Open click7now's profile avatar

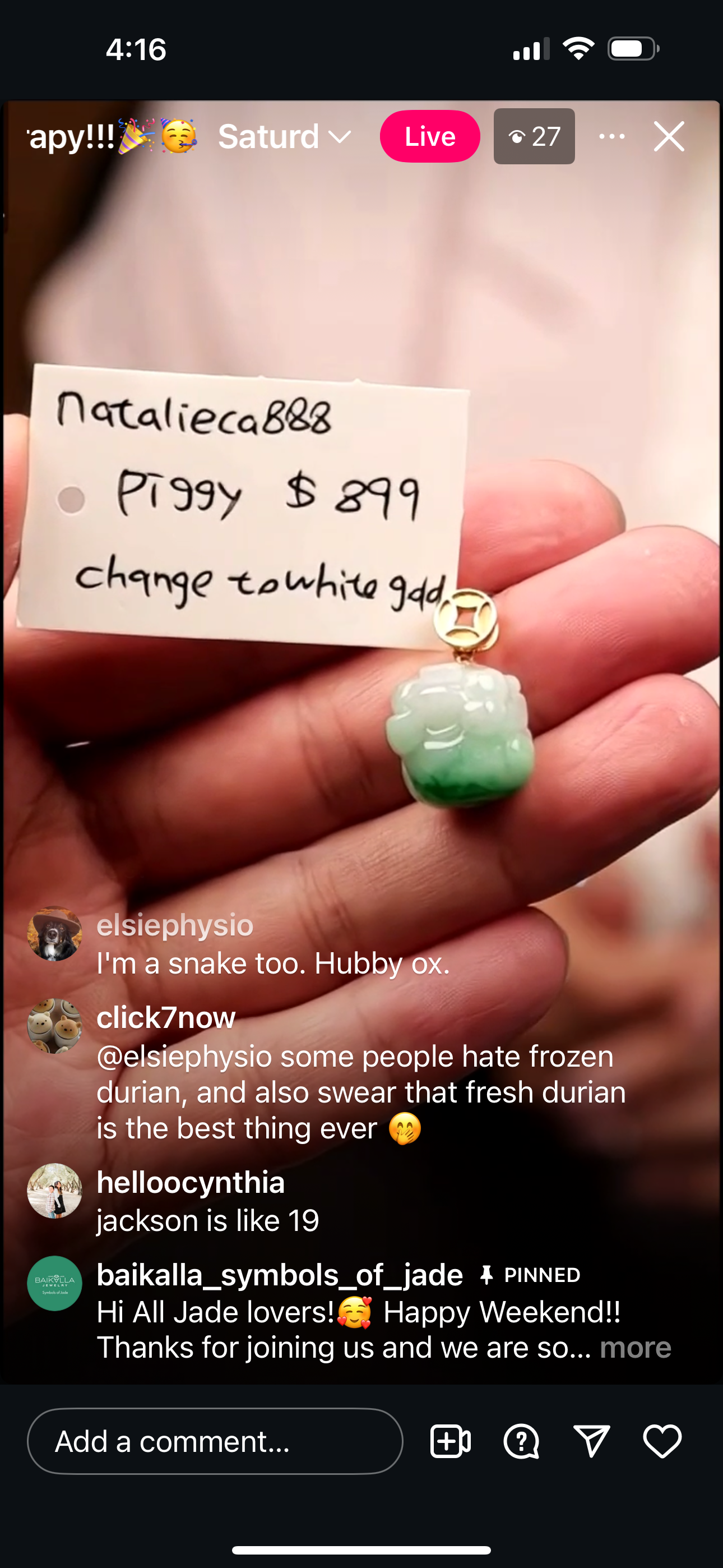click(x=55, y=1026)
